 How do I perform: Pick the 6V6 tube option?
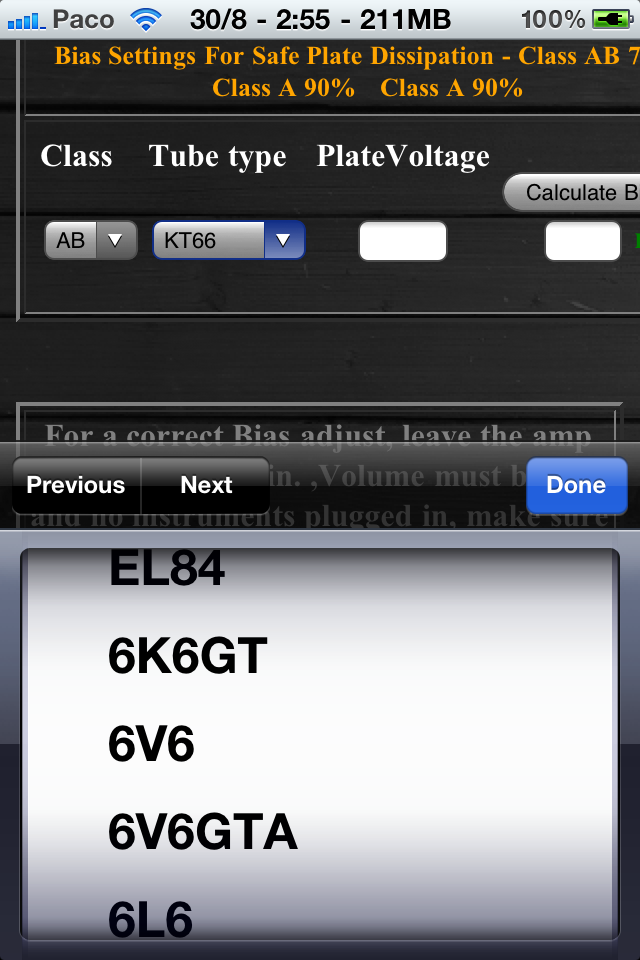point(151,744)
